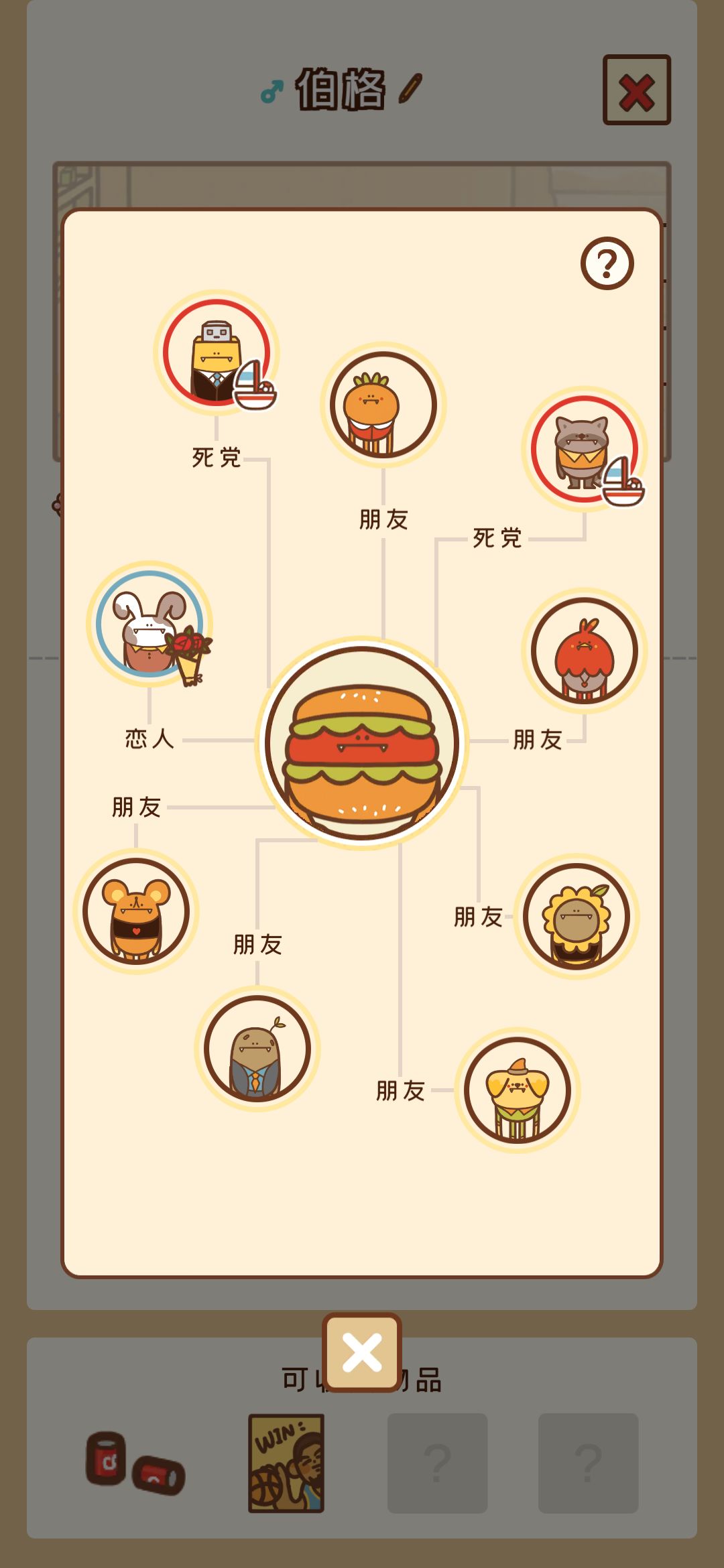This screenshot has width=724, height=1568.
Task: View the yellow dog friend's profile
Action: (x=518, y=1090)
